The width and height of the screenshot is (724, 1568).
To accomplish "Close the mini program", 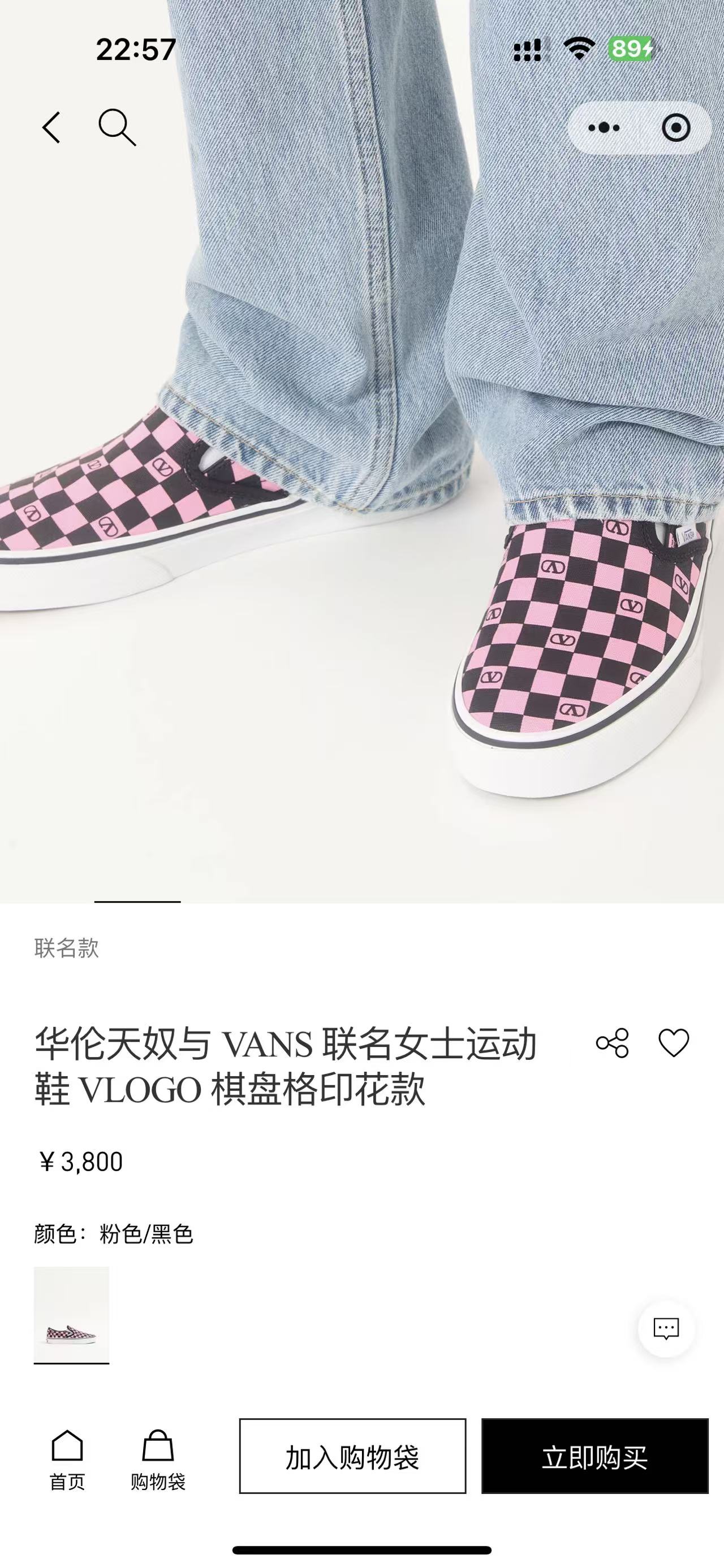I will click(675, 128).
